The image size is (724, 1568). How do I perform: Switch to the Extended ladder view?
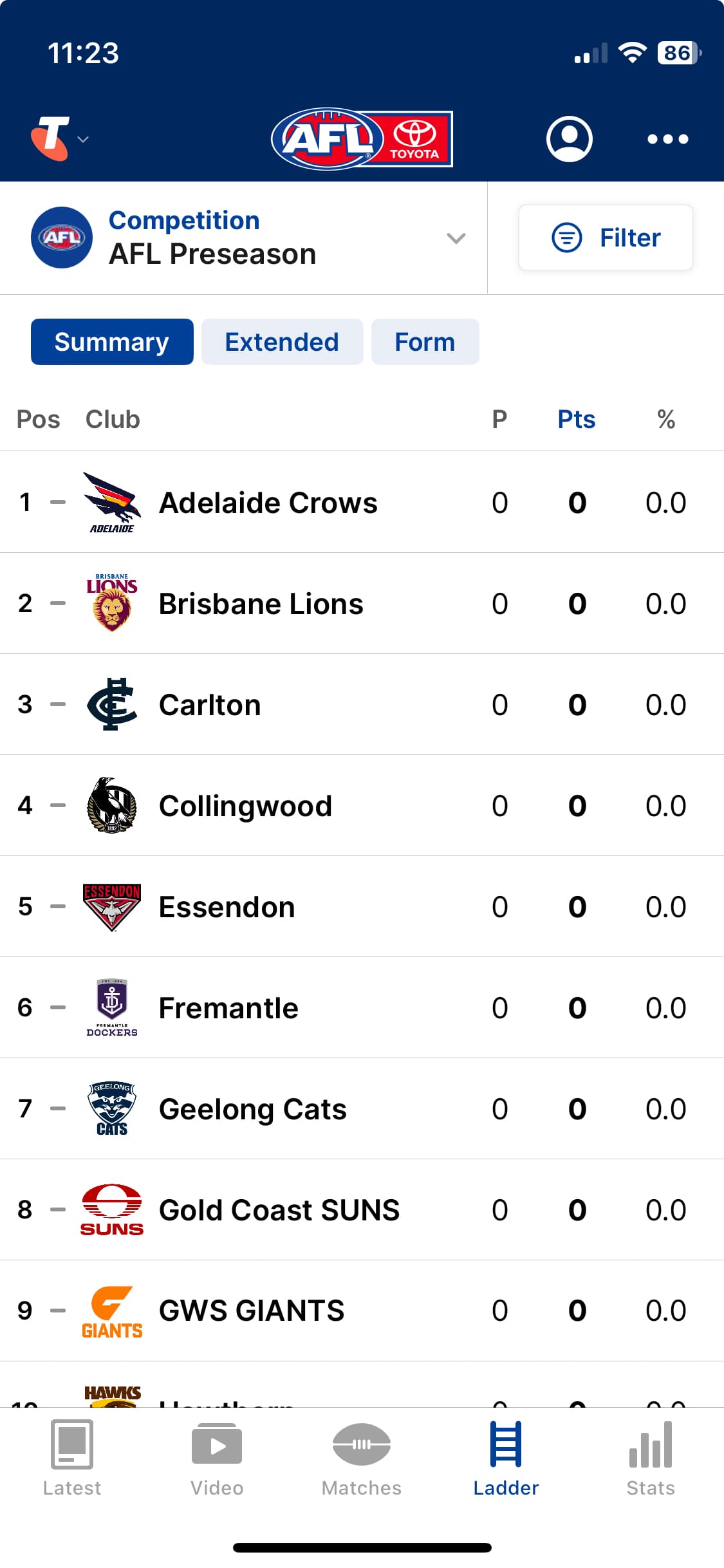[282, 342]
